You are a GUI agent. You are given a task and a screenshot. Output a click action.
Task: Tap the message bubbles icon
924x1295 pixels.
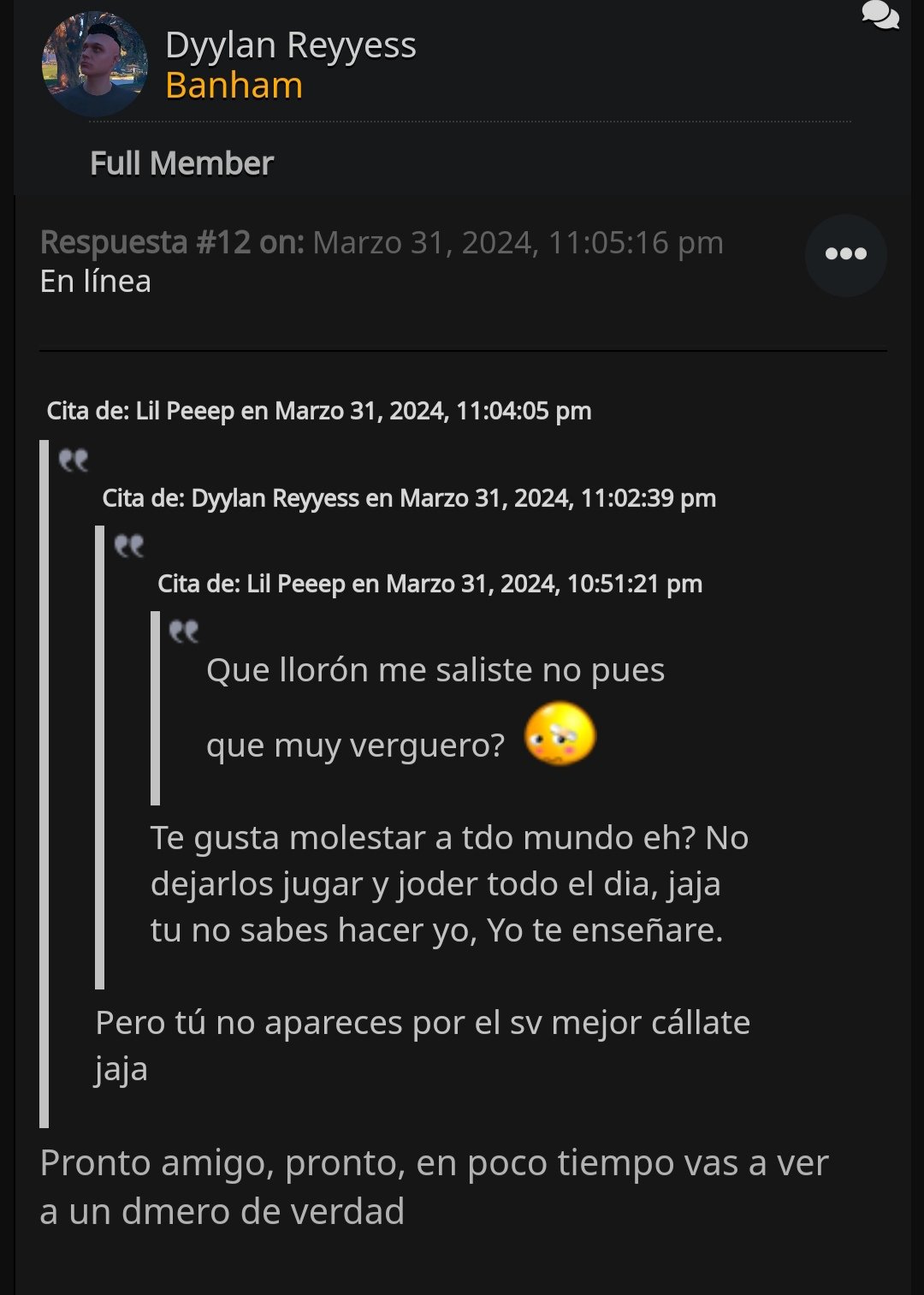click(x=880, y=15)
